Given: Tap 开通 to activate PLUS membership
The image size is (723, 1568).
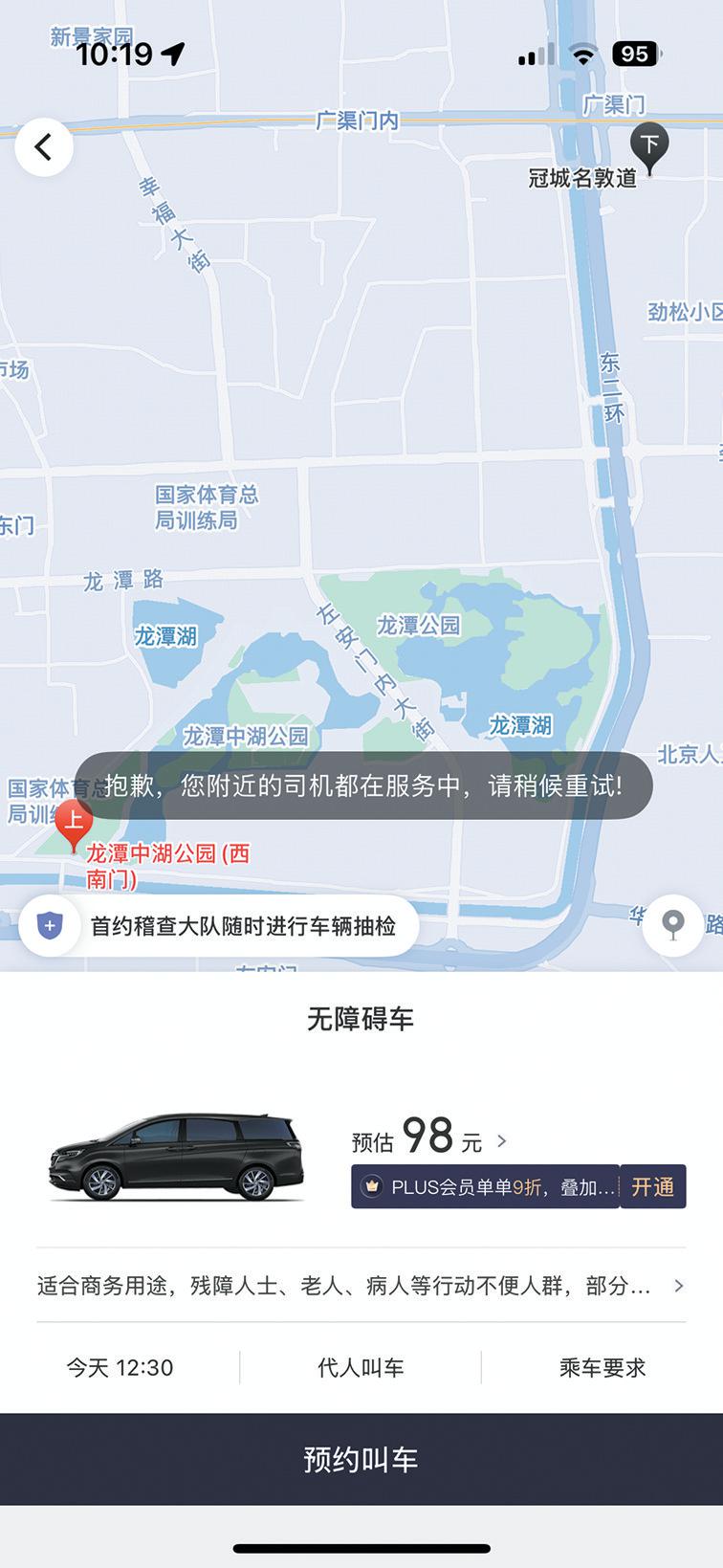Looking at the screenshot, I should click(x=652, y=1187).
